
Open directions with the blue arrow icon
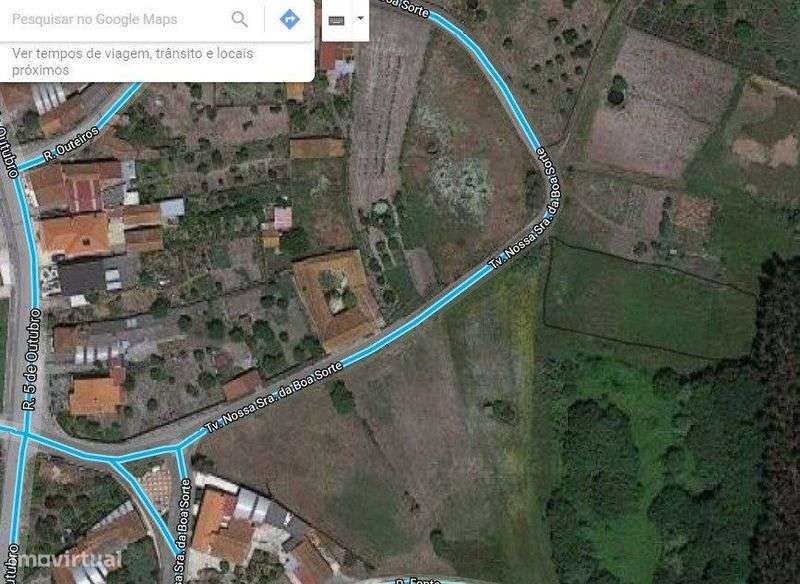coord(290,19)
